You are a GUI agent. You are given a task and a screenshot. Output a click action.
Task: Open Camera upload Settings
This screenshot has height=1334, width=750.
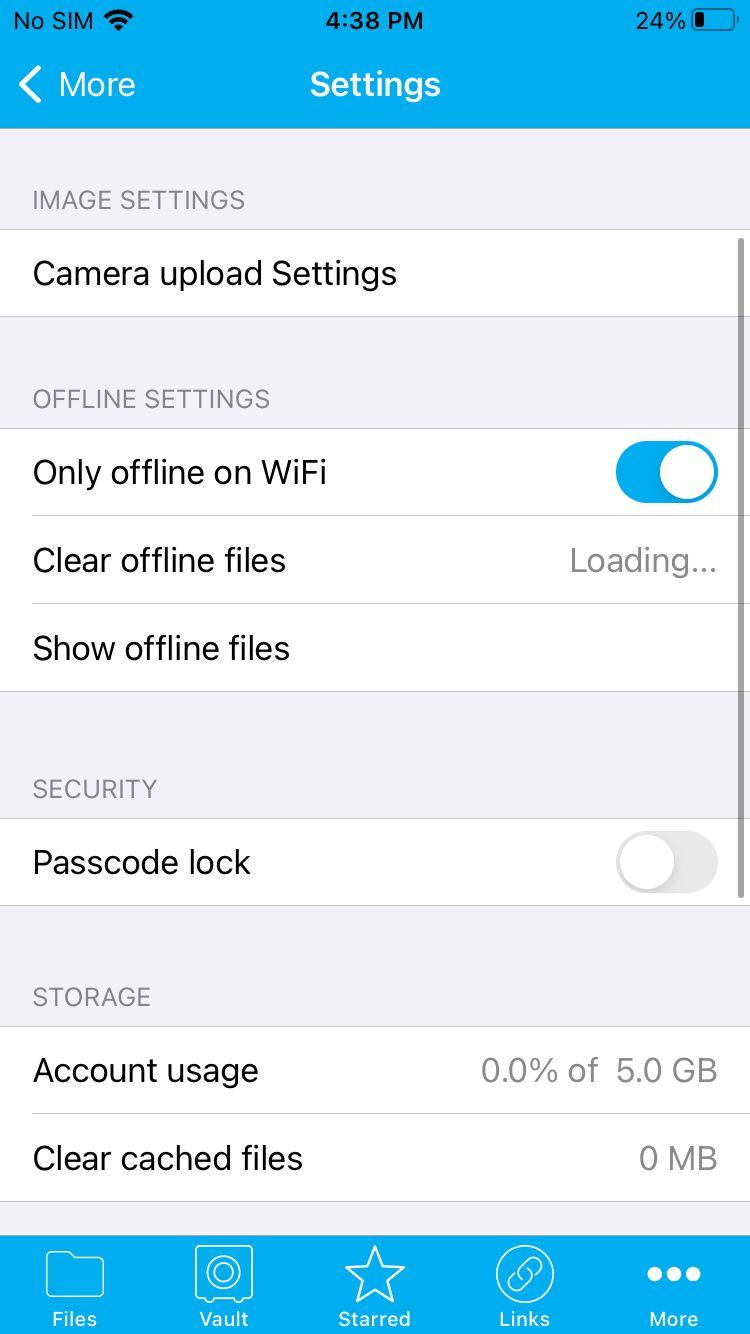[x=375, y=273]
